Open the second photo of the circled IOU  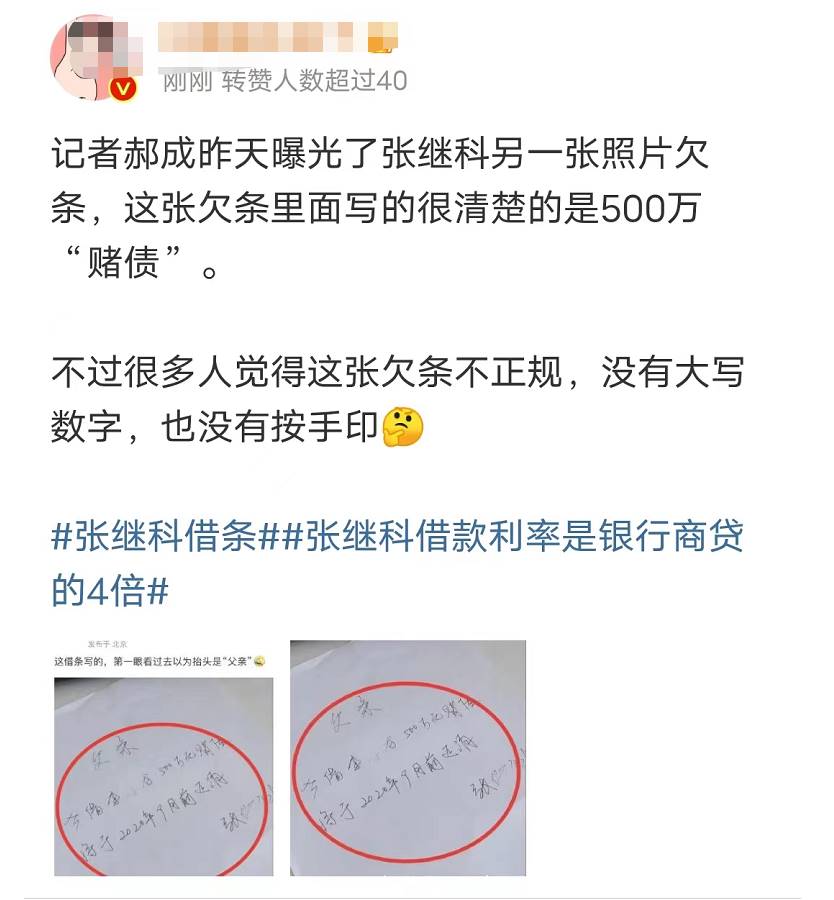coord(407,757)
